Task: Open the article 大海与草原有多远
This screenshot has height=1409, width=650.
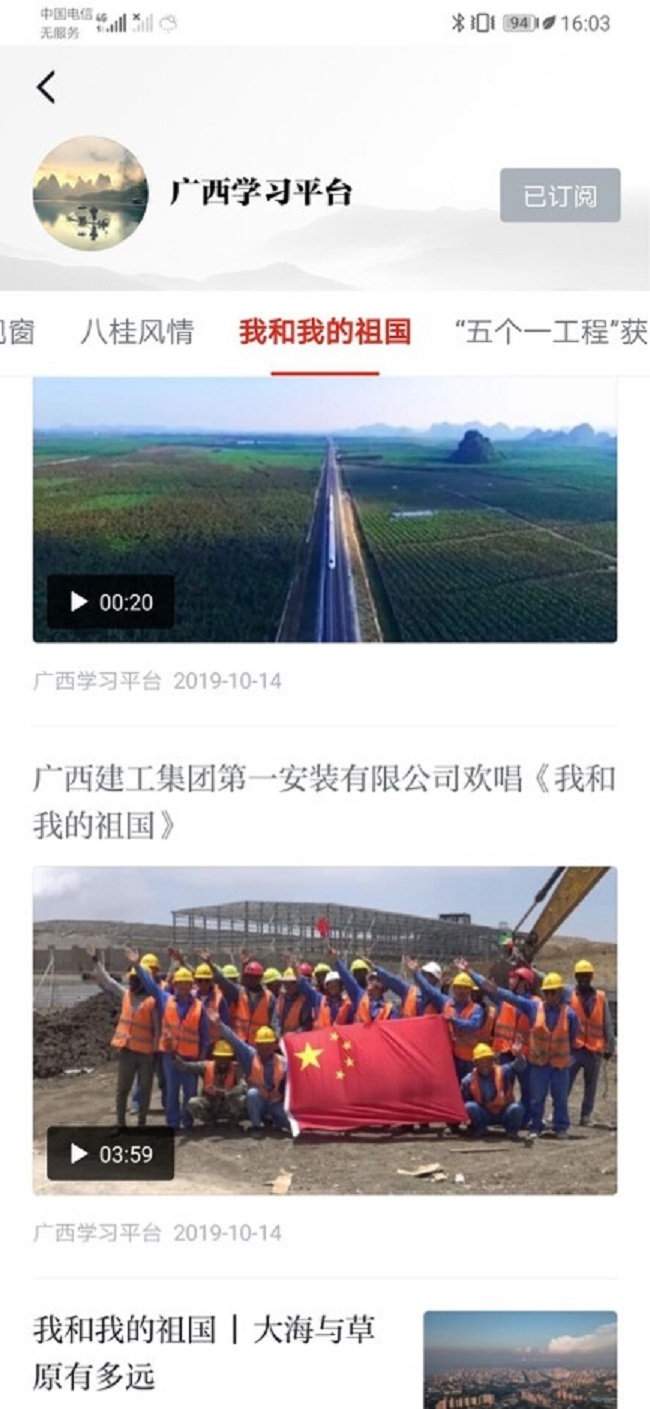Action: [205, 1353]
